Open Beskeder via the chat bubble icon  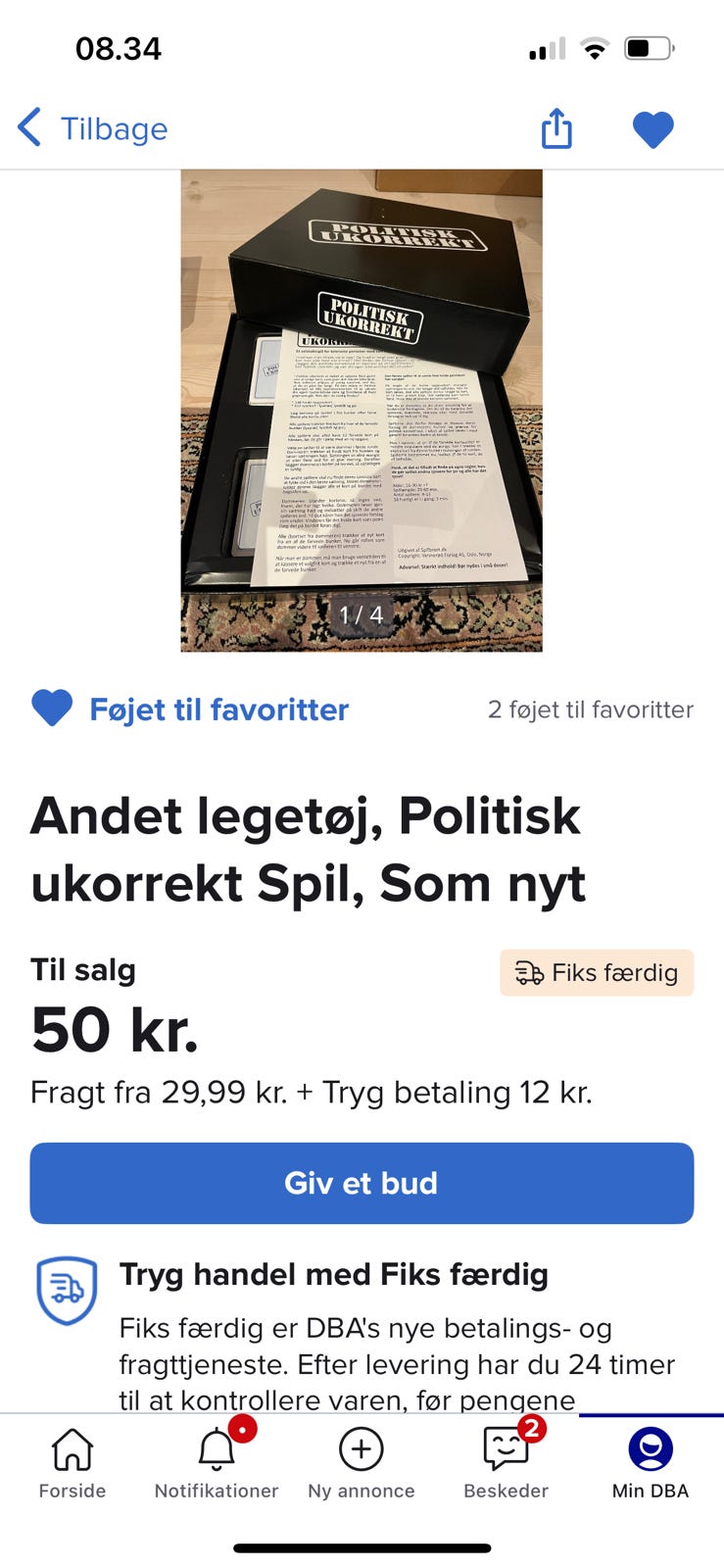pos(506,1448)
